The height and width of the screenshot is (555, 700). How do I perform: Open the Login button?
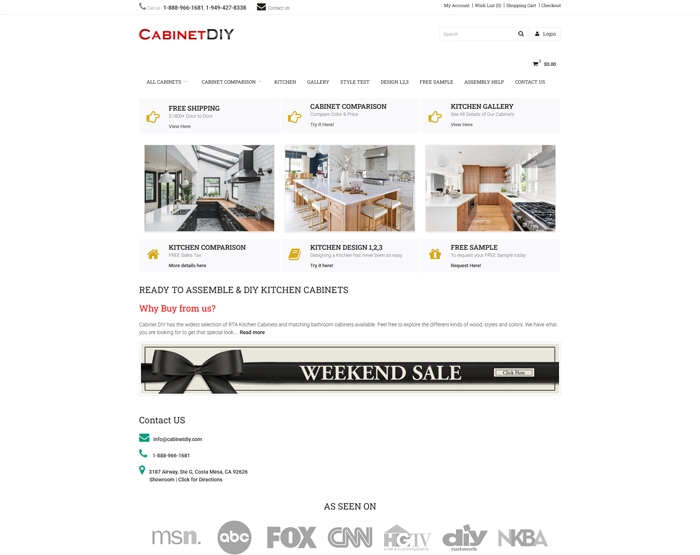(x=545, y=34)
